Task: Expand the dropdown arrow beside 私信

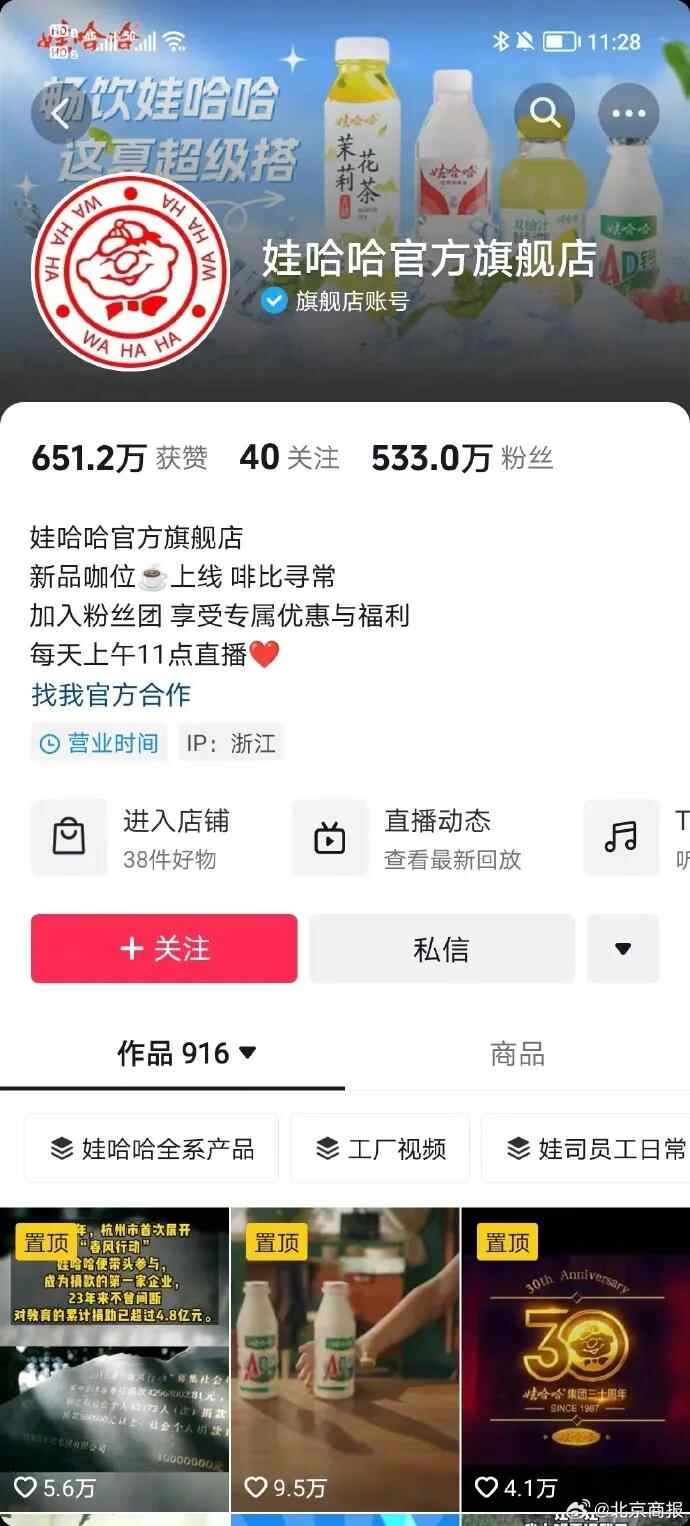Action: tap(623, 948)
